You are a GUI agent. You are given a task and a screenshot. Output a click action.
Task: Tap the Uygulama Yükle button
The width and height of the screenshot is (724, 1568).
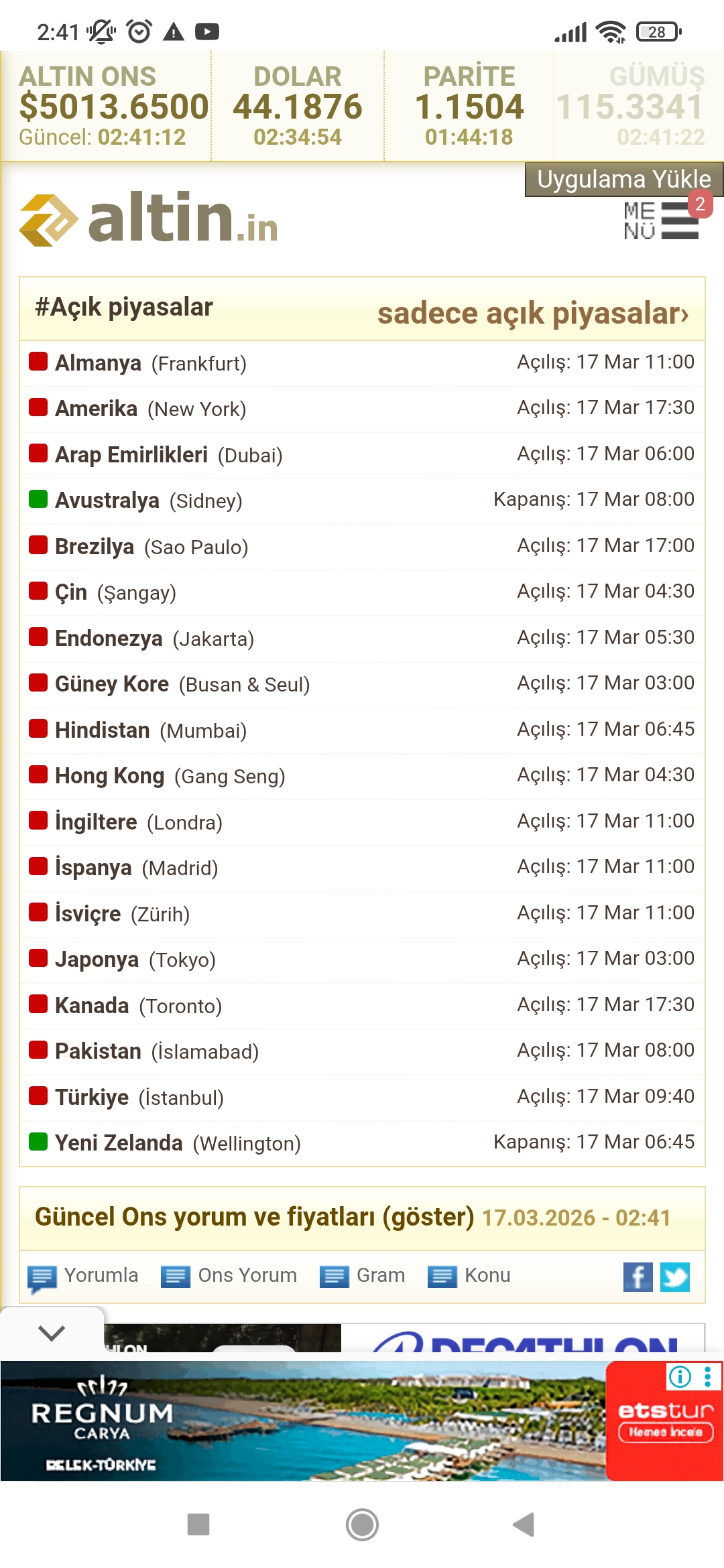(x=623, y=180)
